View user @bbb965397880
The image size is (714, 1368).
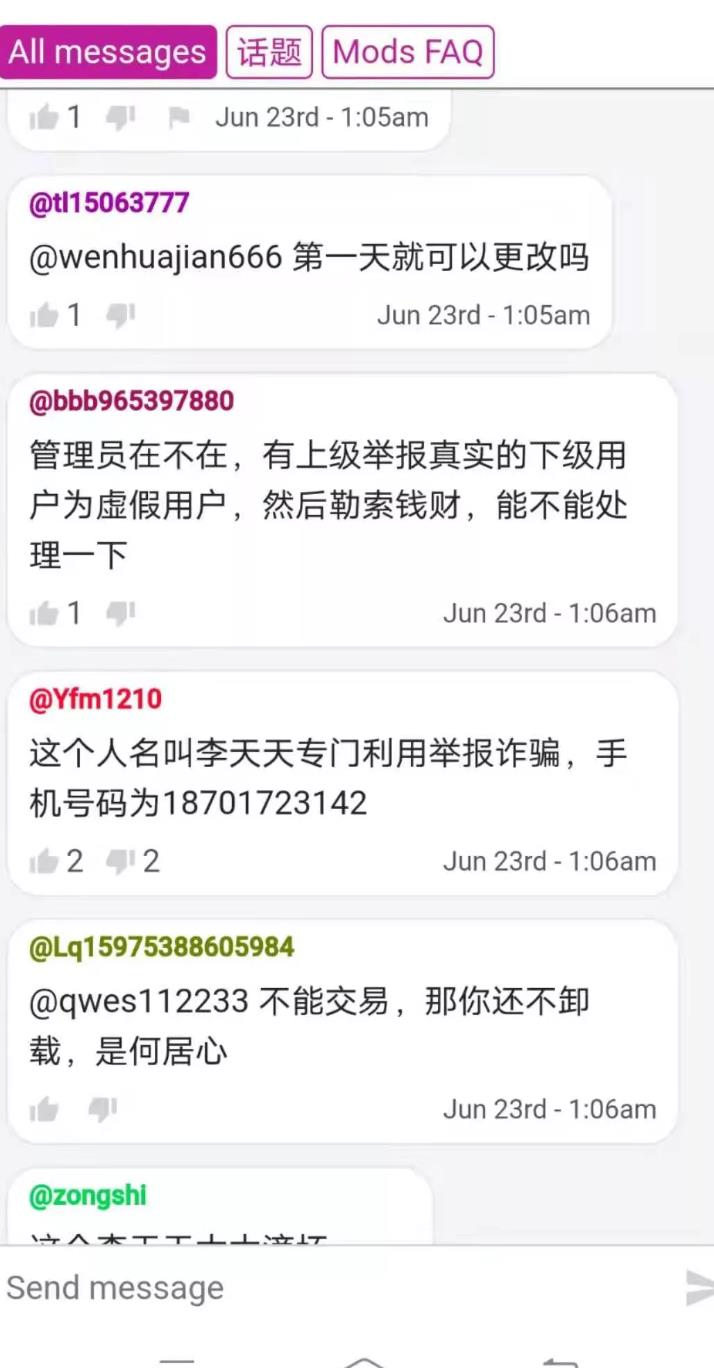(x=131, y=401)
